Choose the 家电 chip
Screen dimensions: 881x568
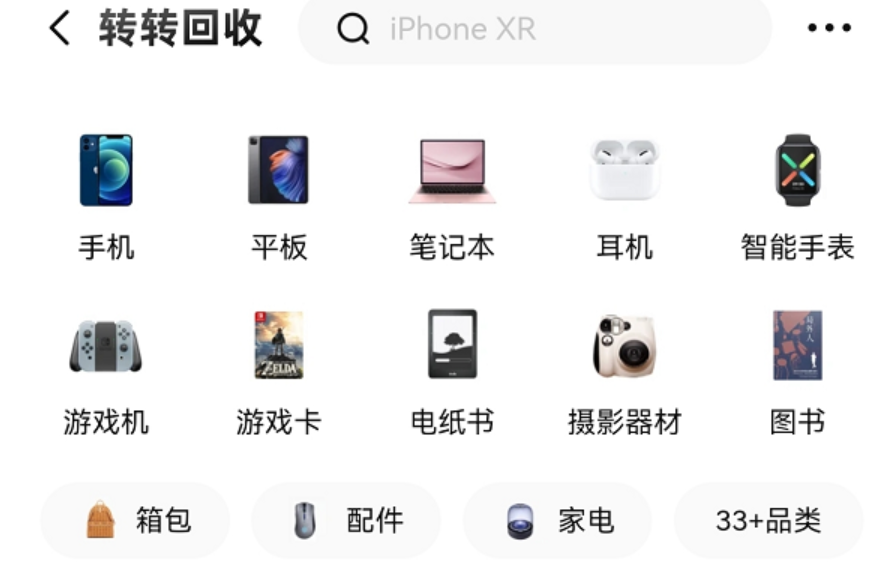click(558, 521)
